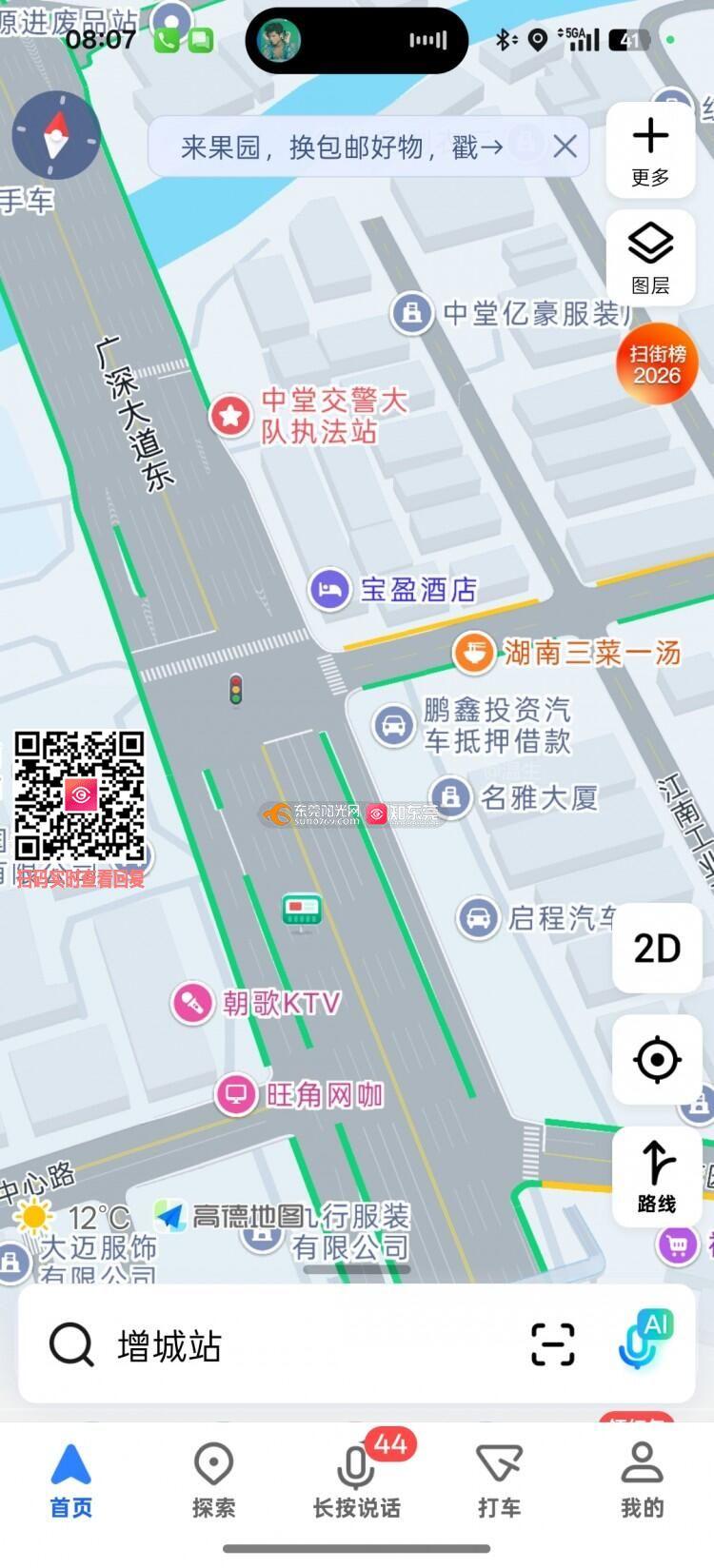Image resolution: width=714 pixels, height=1568 pixels.
Task: Dismiss the 来果园 promo banner
Action: 565,147
